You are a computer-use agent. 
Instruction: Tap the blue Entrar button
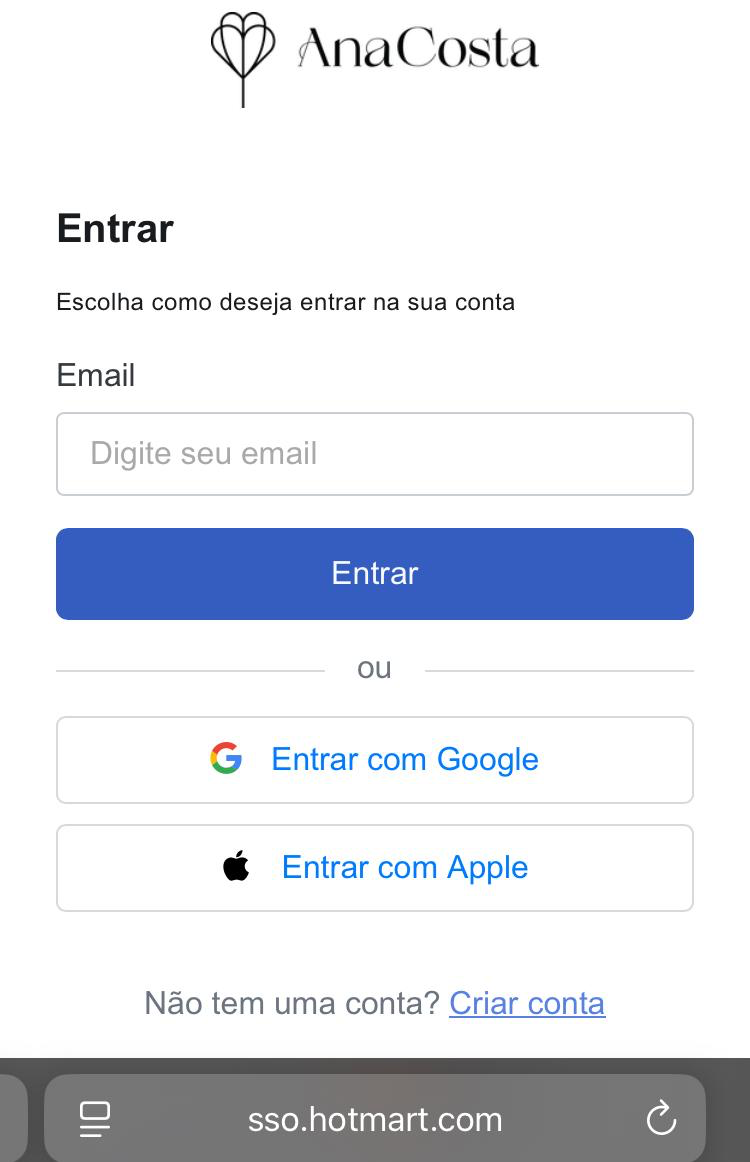tap(374, 573)
